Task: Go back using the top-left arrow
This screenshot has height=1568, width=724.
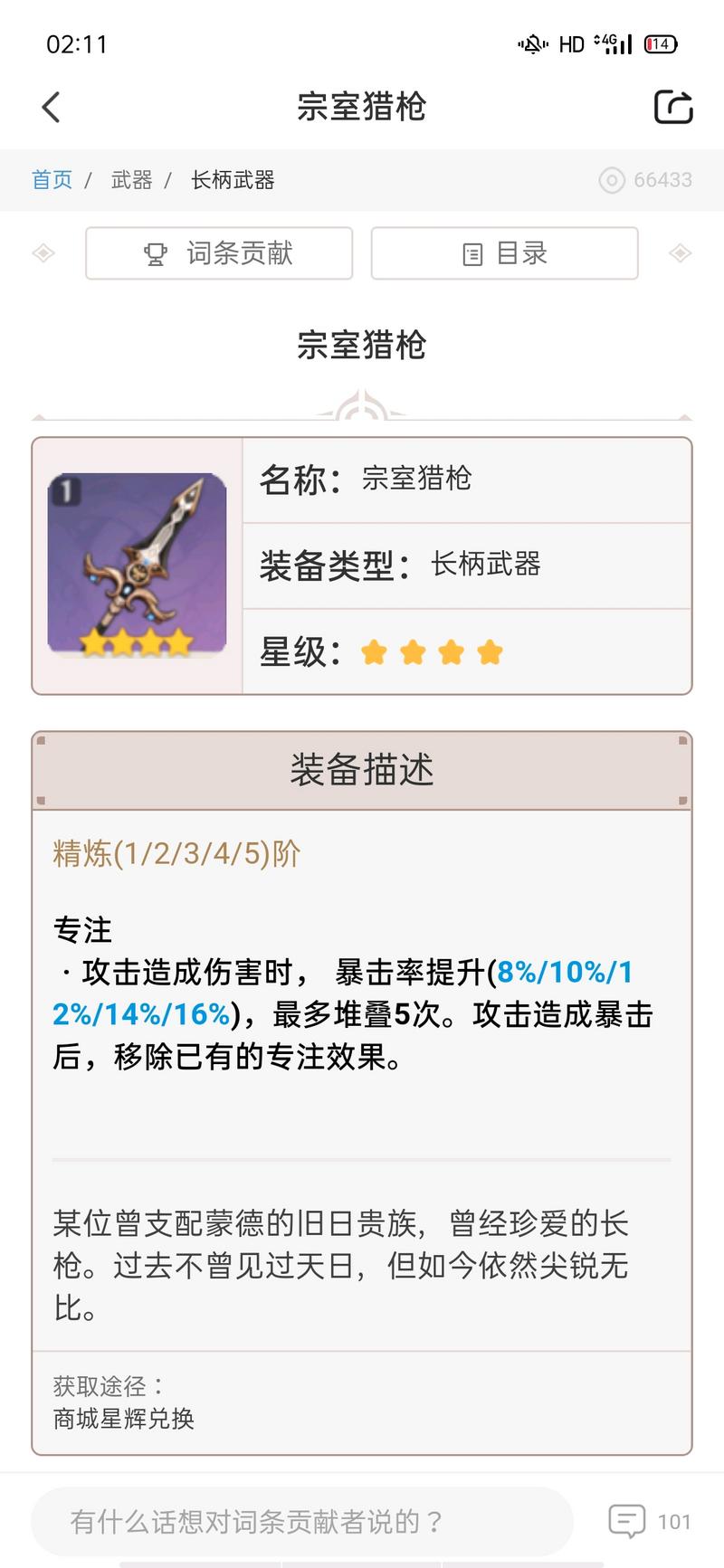Action: [x=52, y=108]
